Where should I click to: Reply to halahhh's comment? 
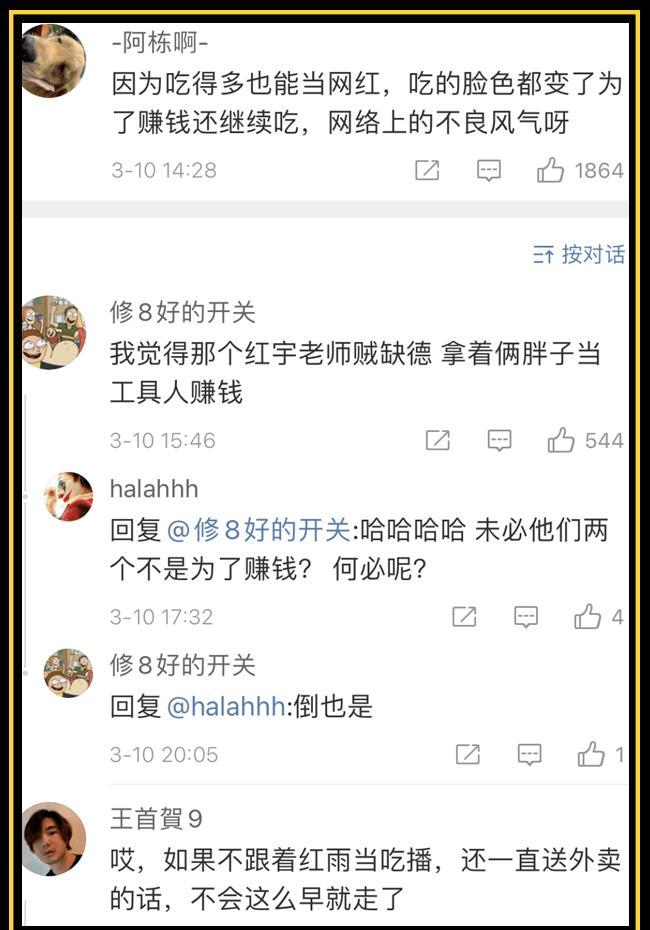point(526,617)
